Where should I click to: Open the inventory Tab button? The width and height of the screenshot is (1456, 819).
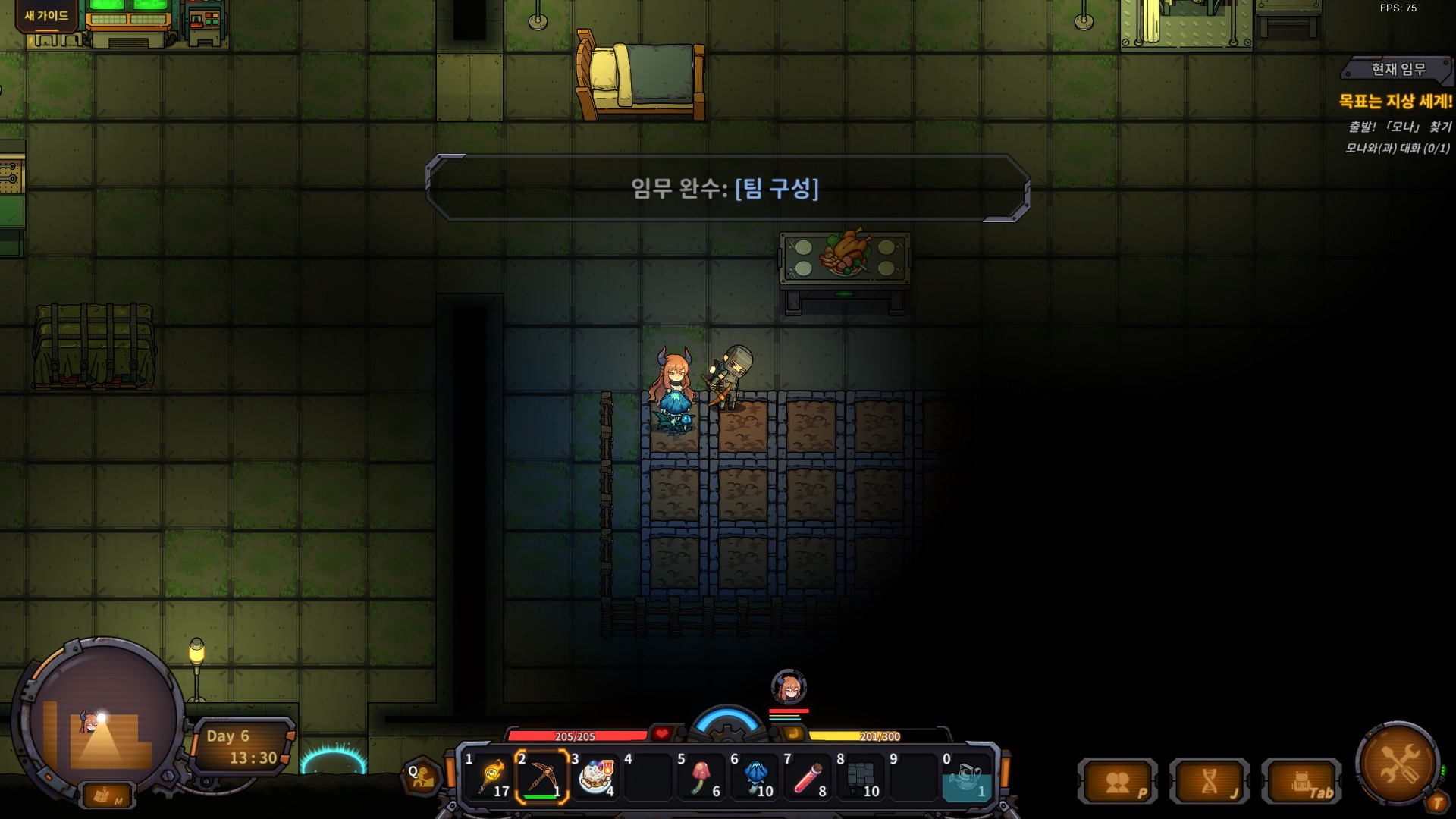pyautogui.click(x=1301, y=782)
